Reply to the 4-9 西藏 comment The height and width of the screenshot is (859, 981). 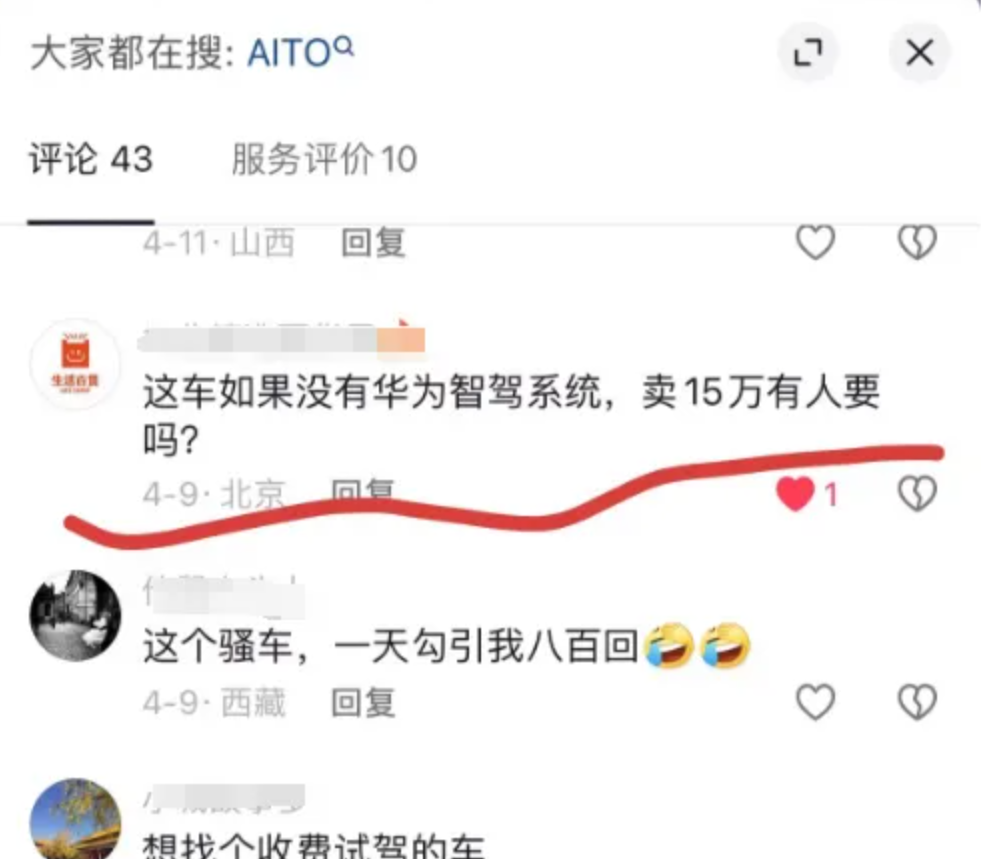coord(363,703)
